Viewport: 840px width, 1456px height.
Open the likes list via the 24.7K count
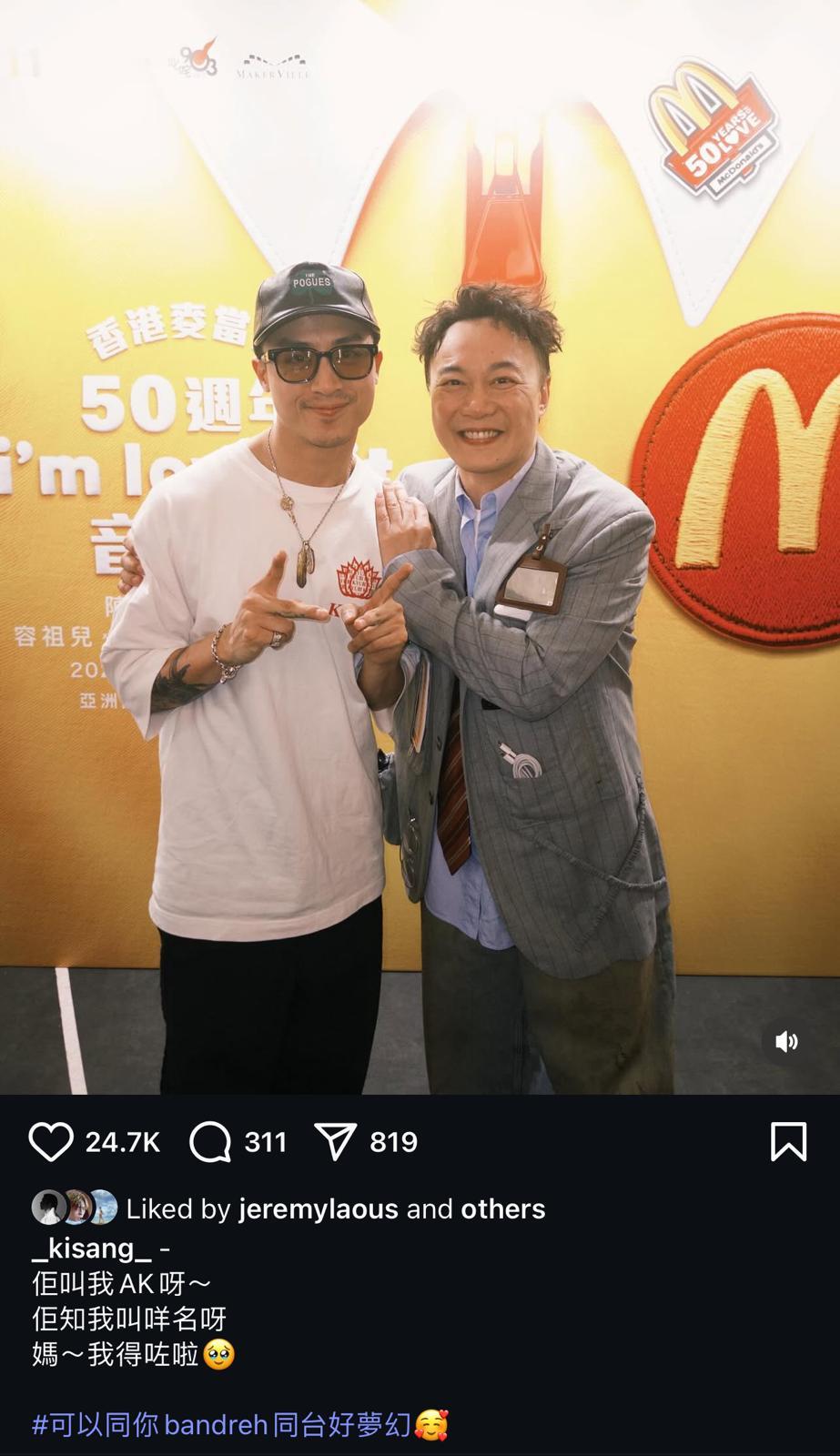point(124,1141)
